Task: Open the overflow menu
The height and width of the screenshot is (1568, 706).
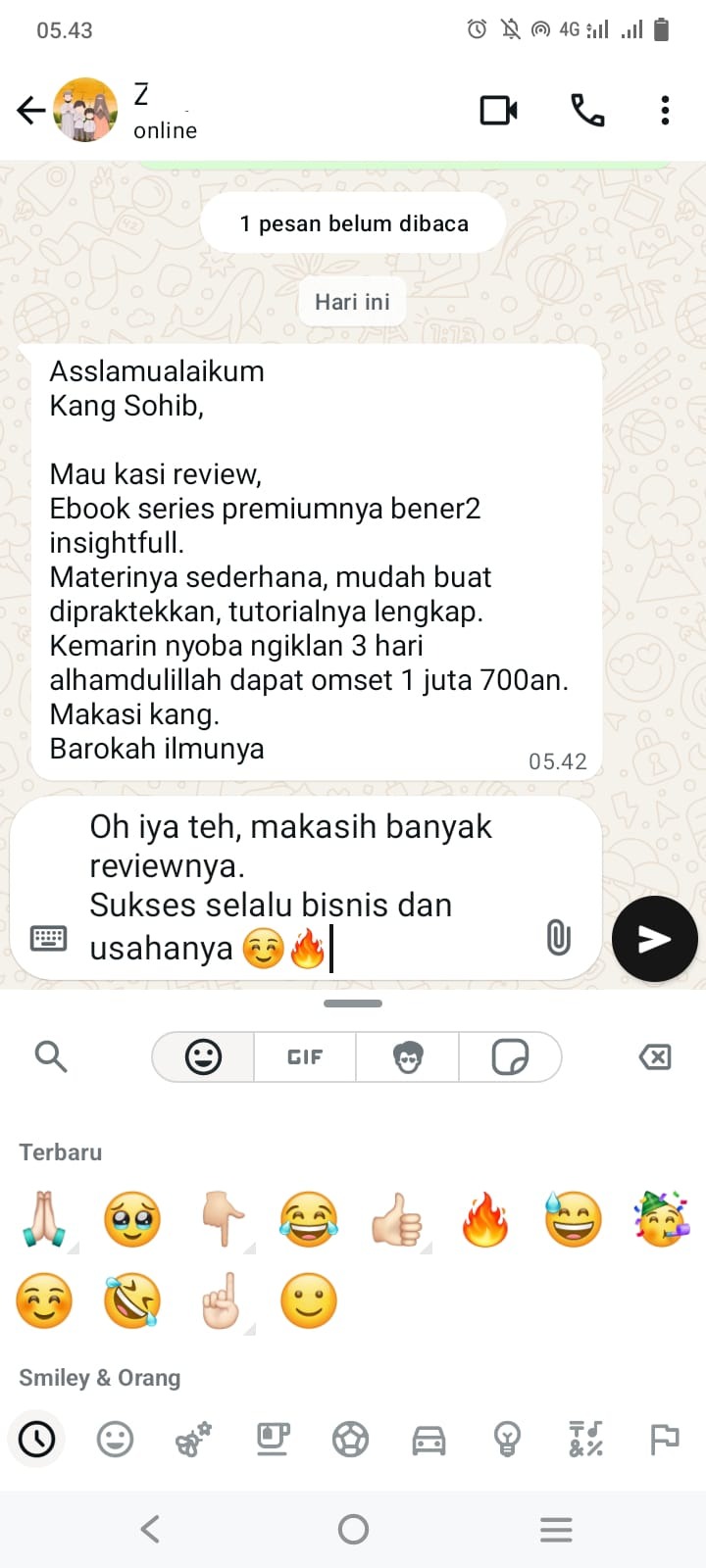Action: [665, 110]
